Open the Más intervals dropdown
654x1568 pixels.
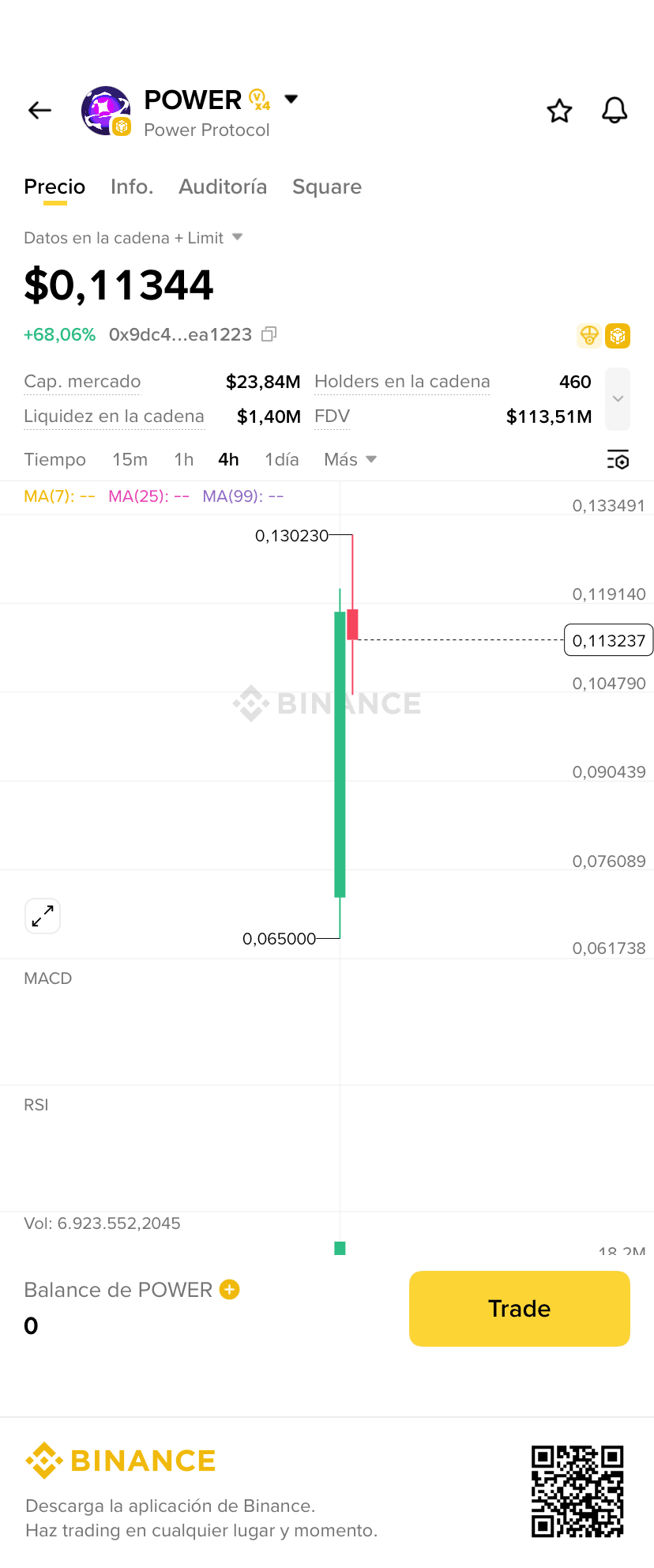[x=350, y=459]
